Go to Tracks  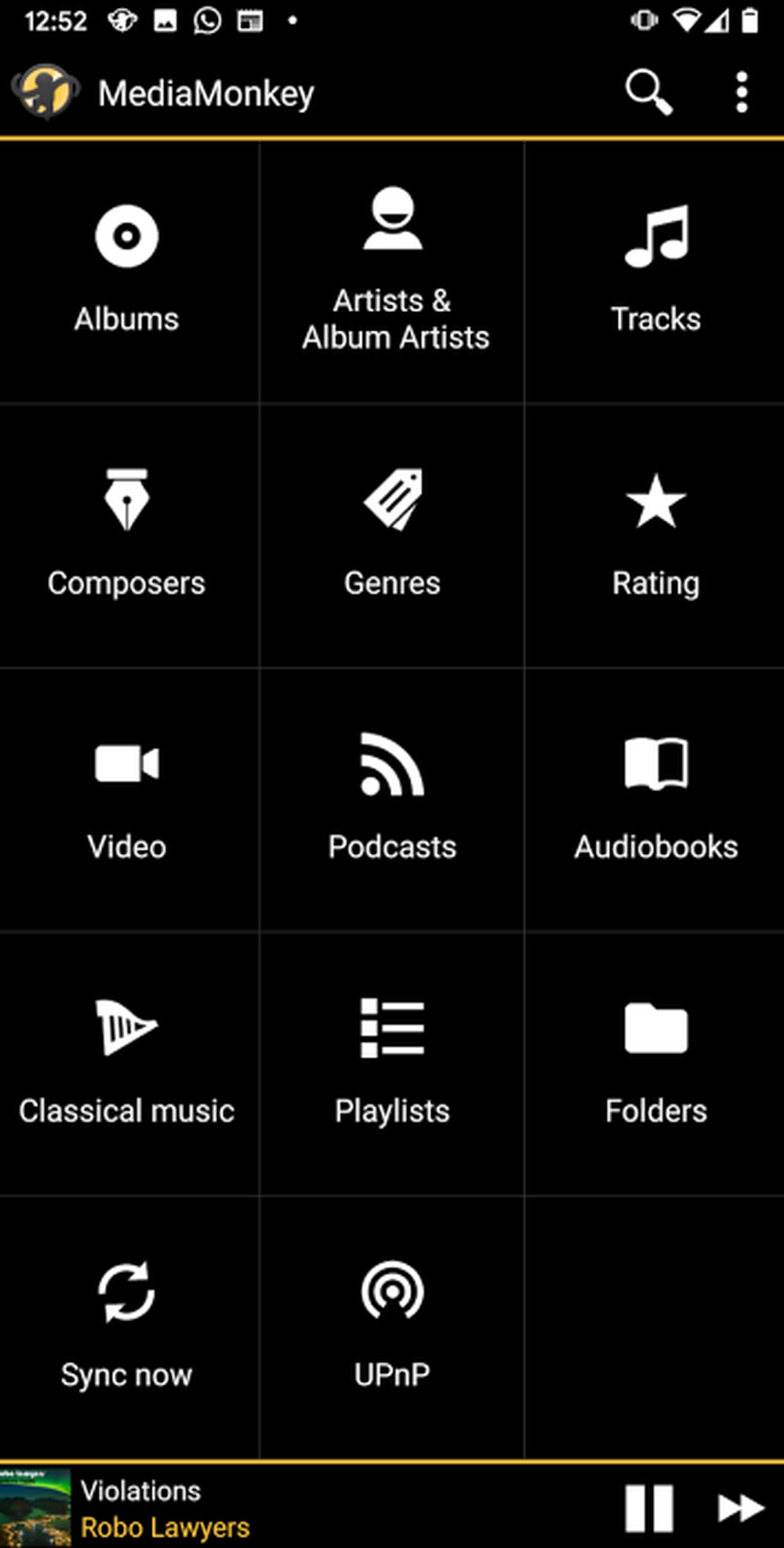point(656,271)
